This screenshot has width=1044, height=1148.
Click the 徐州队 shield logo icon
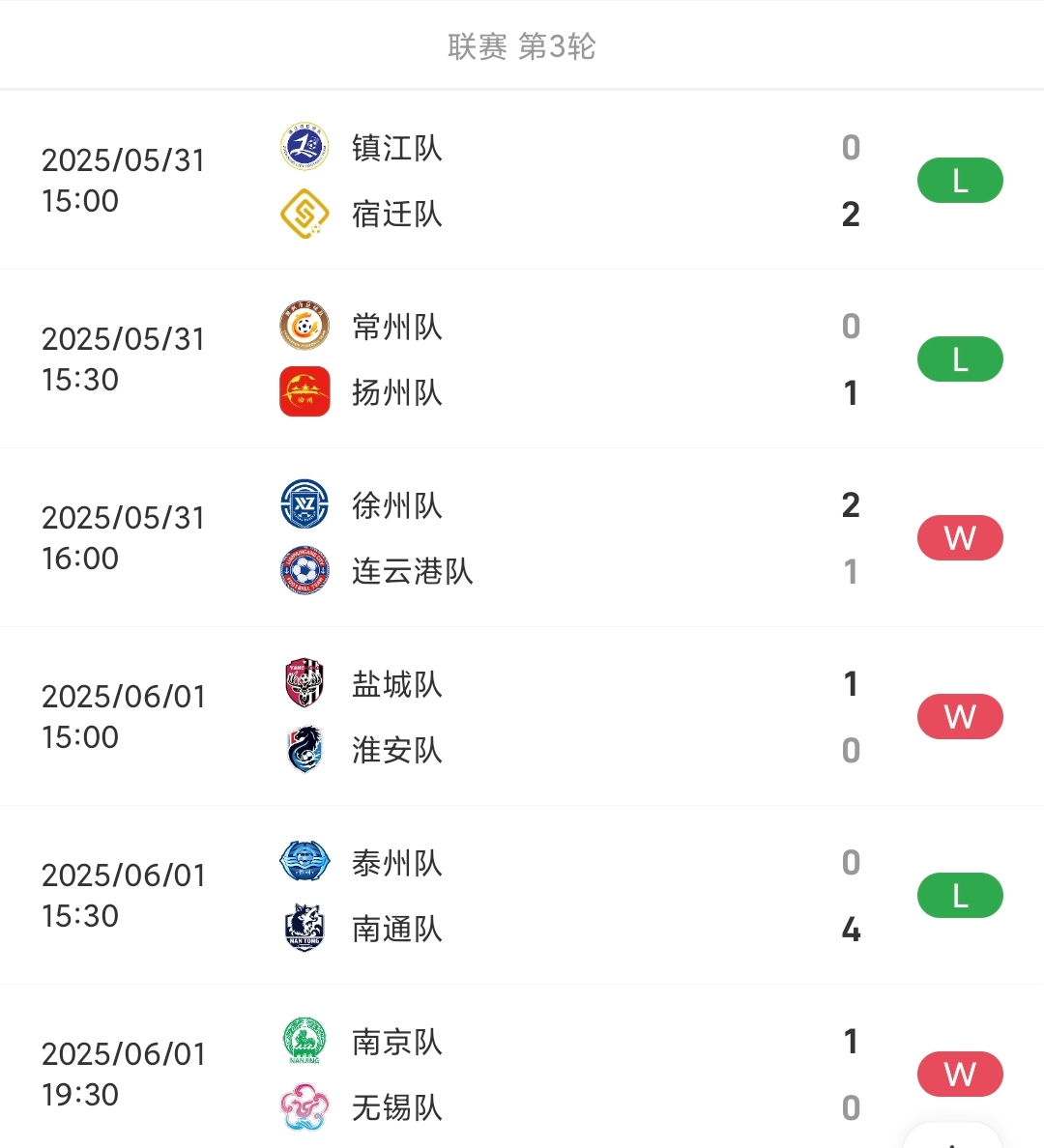[x=304, y=504]
